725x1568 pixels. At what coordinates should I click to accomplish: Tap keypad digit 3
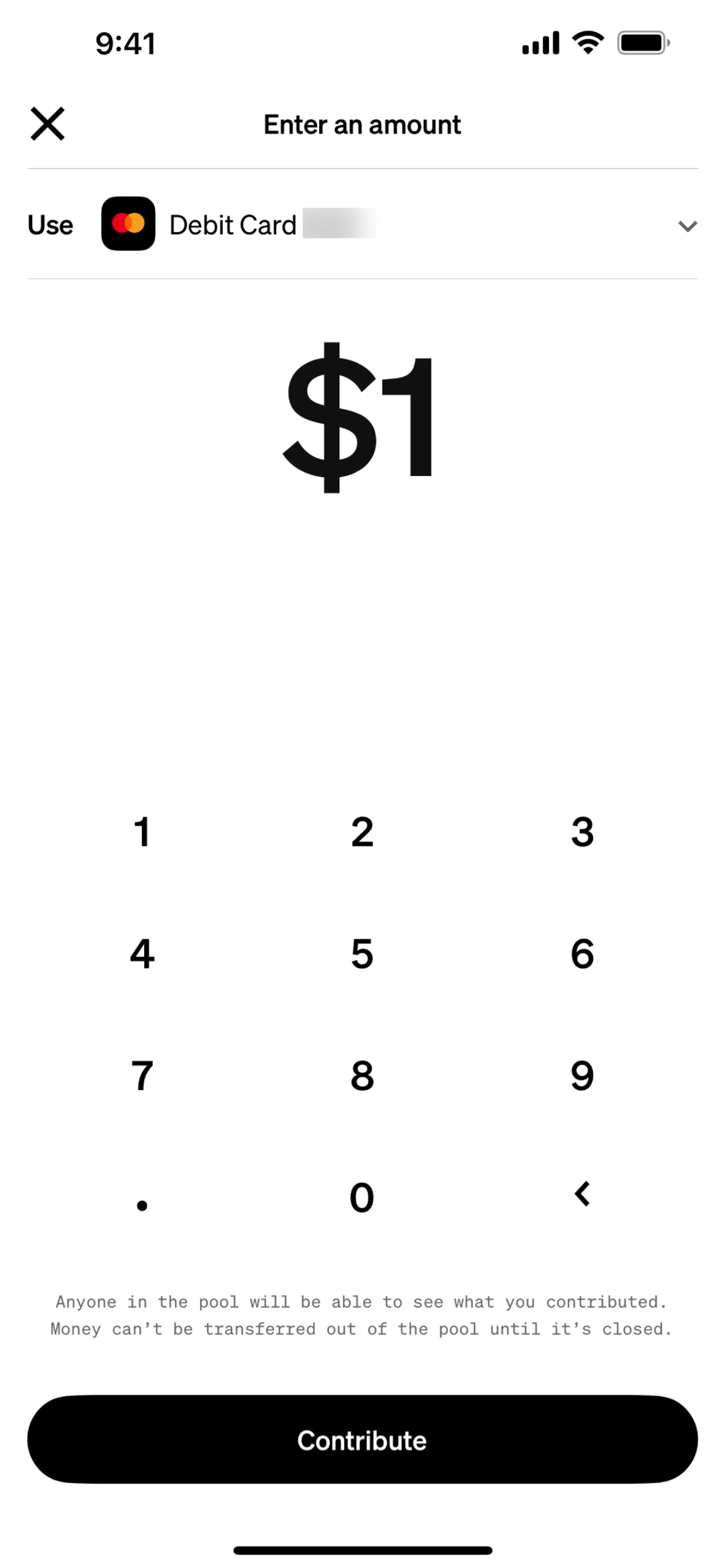(582, 832)
